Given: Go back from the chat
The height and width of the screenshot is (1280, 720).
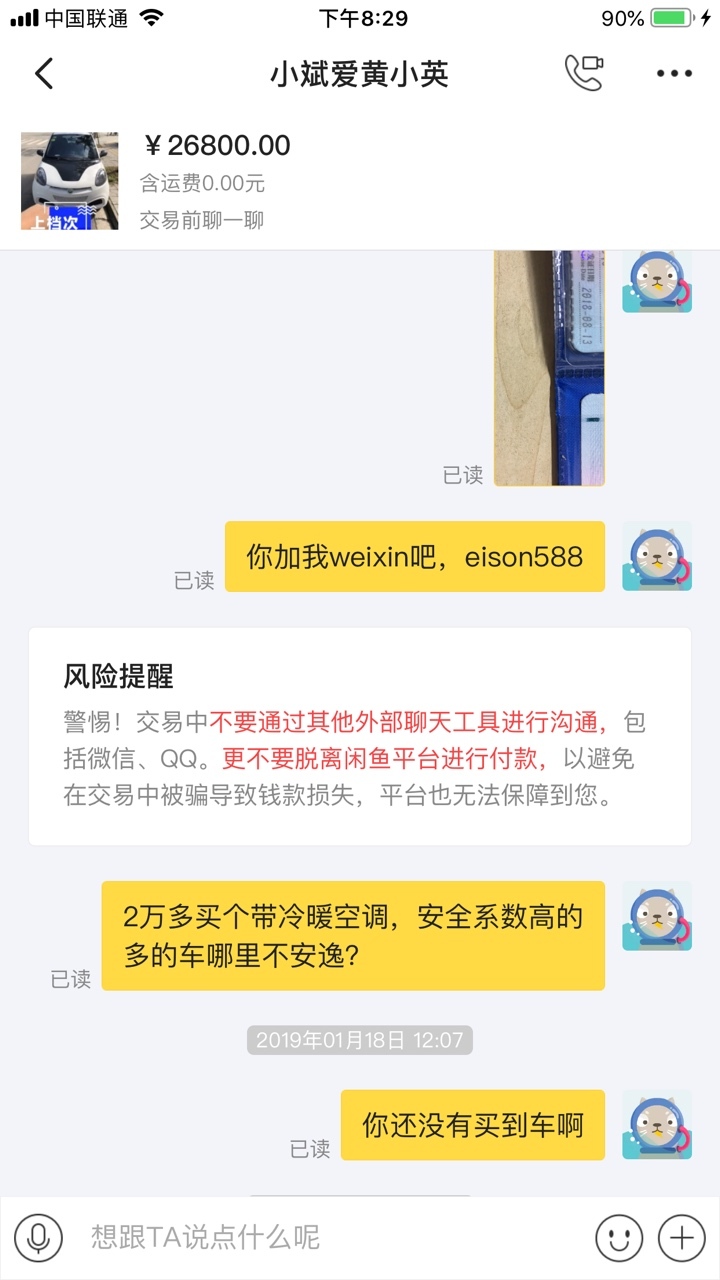Looking at the screenshot, I should point(44,74).
